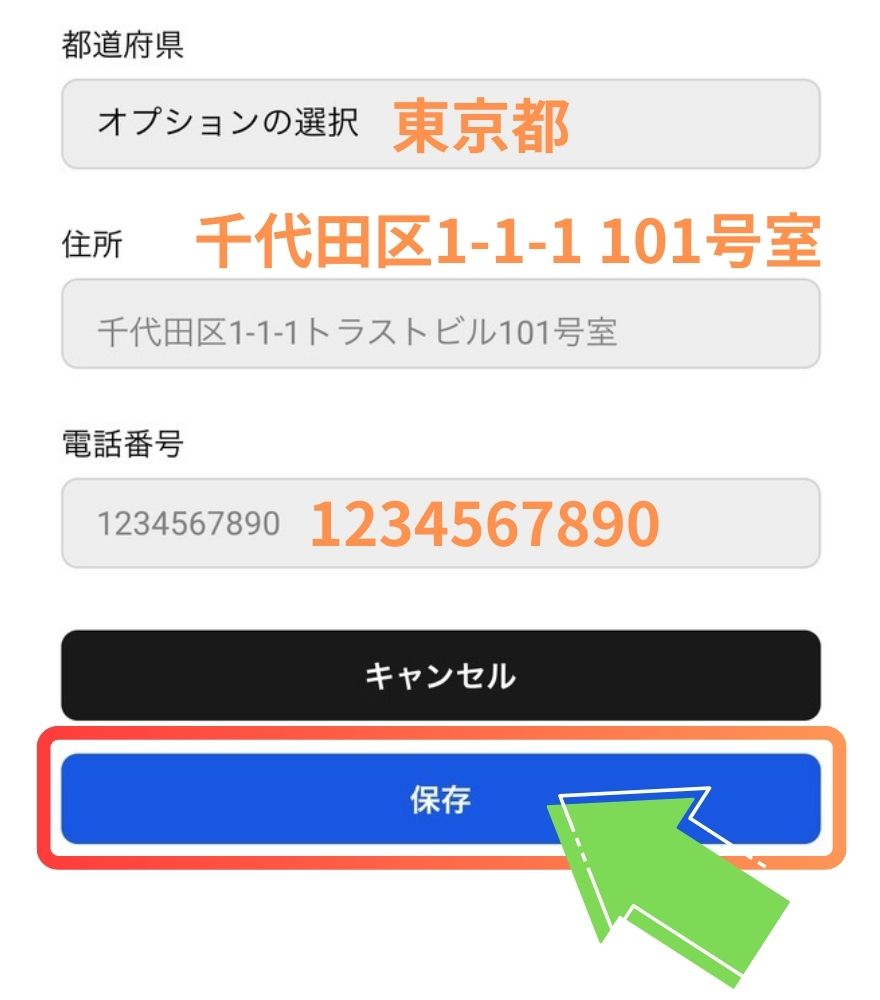Tap the black キャンセル button
Viewport: 880px width, 1000px height.
point(440,676)
